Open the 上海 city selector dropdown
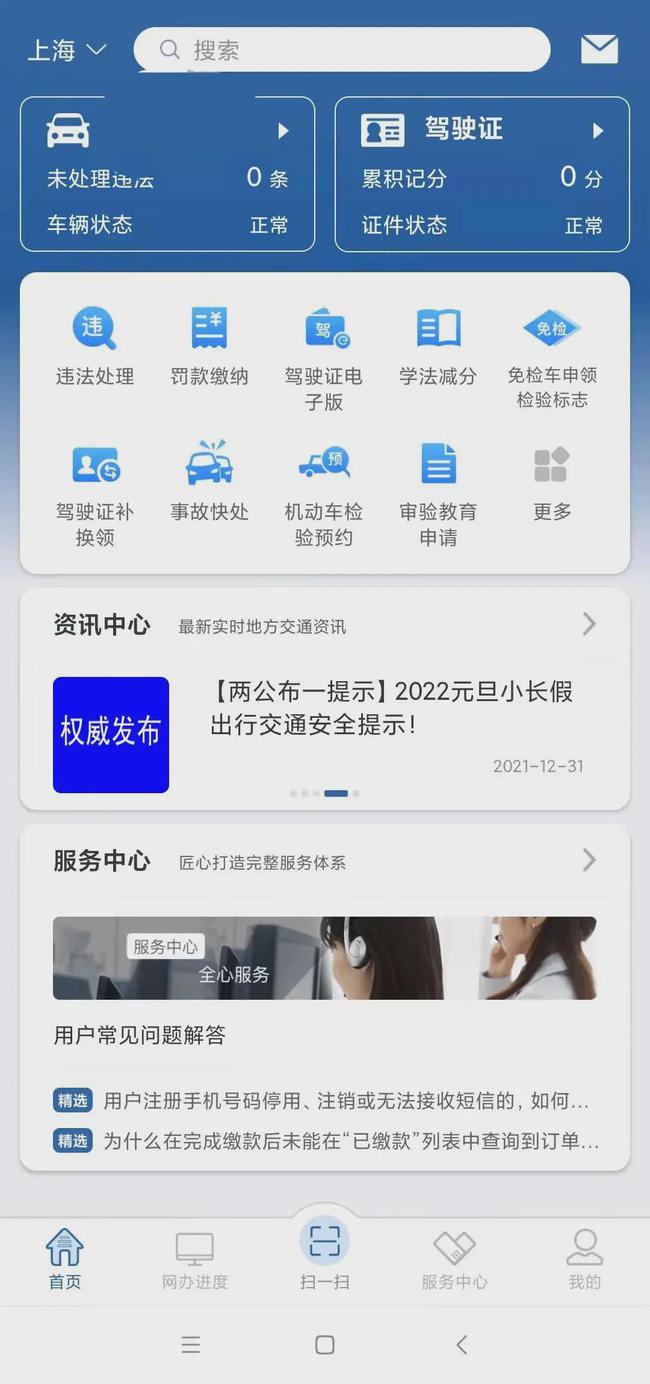The height and width of the screenshot is (1384, 650). tap(66, 50)
